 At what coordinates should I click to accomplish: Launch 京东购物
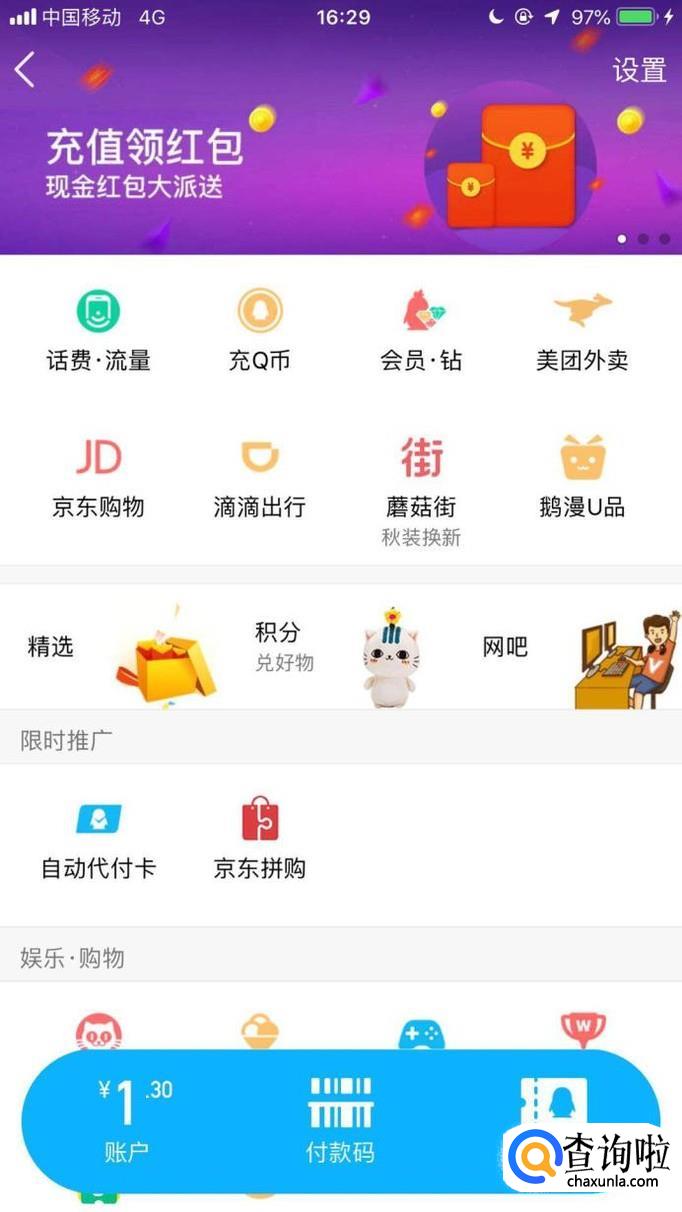pyautogui.click(x=98, y=478)
